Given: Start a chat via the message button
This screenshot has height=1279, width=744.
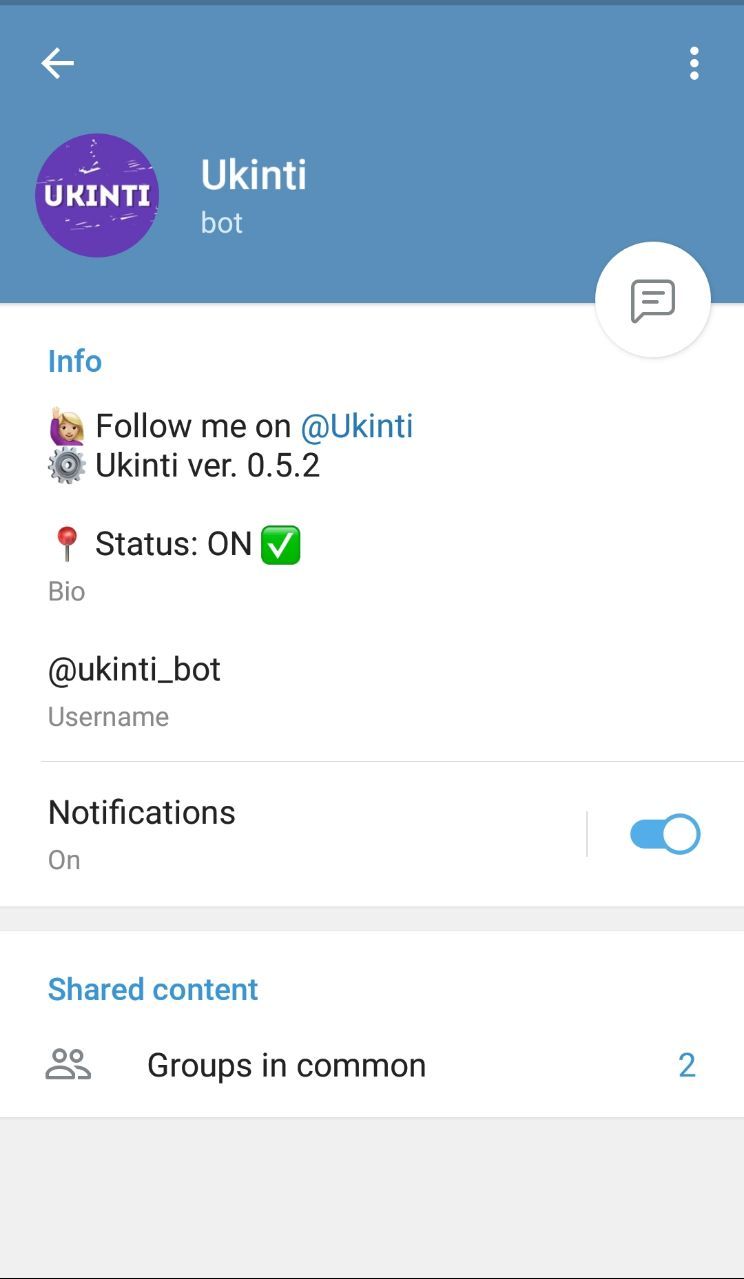Looking at the screenshot, I should (653, 300).
